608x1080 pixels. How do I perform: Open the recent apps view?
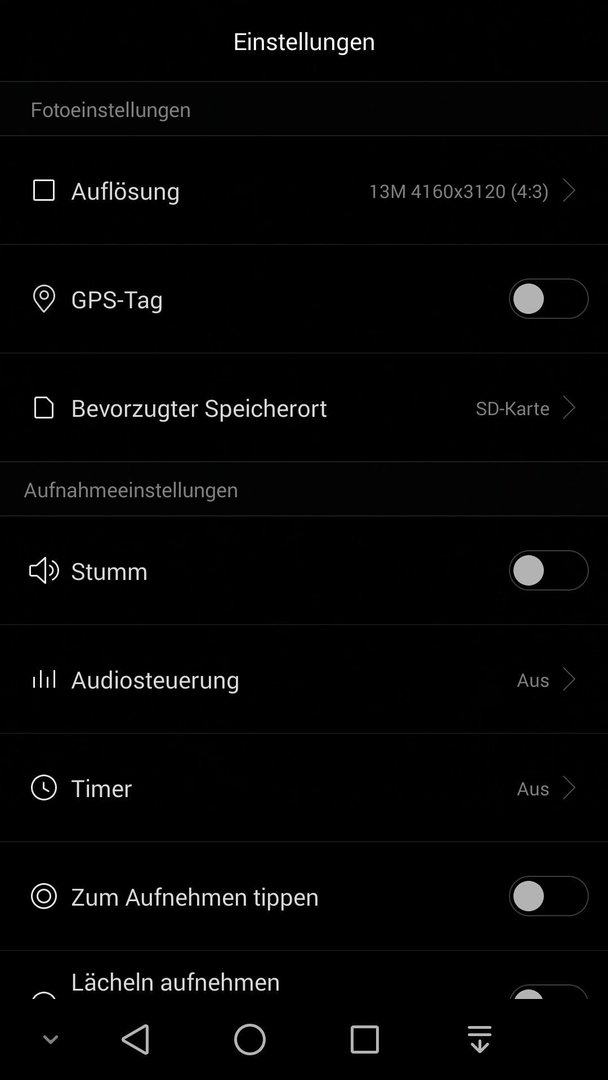pyautogui.click(x=364, y=1039)
